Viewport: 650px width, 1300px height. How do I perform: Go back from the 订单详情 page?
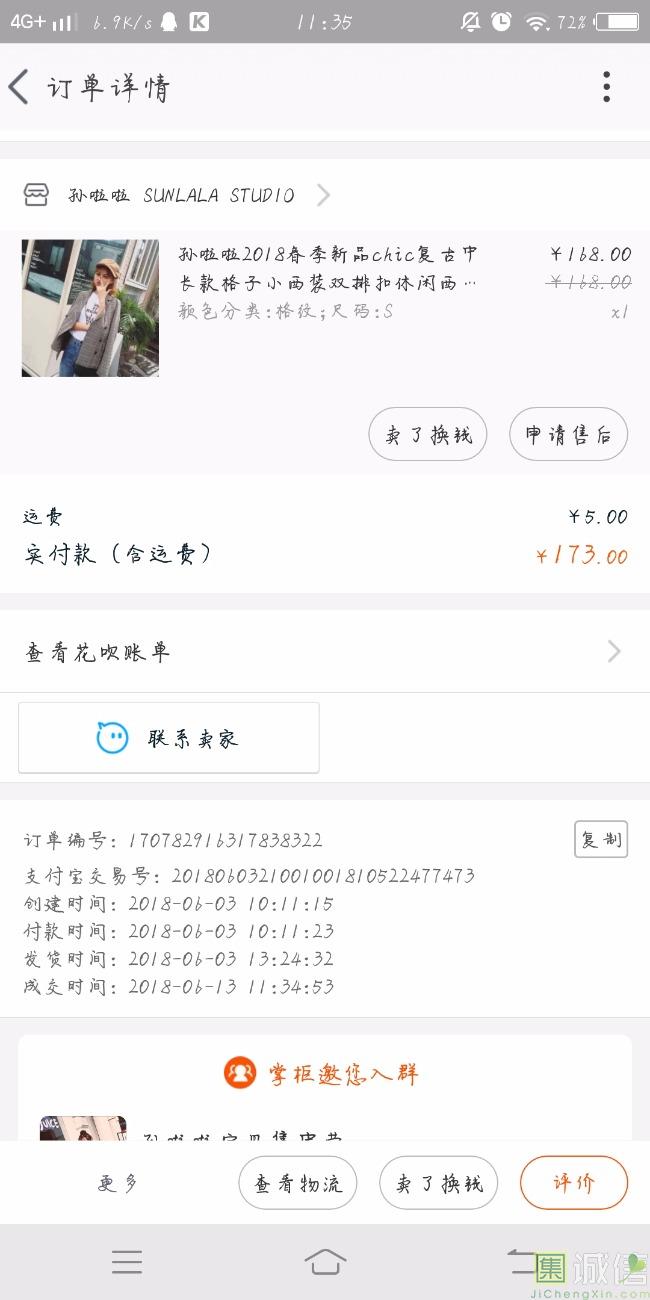coord(19,87)
